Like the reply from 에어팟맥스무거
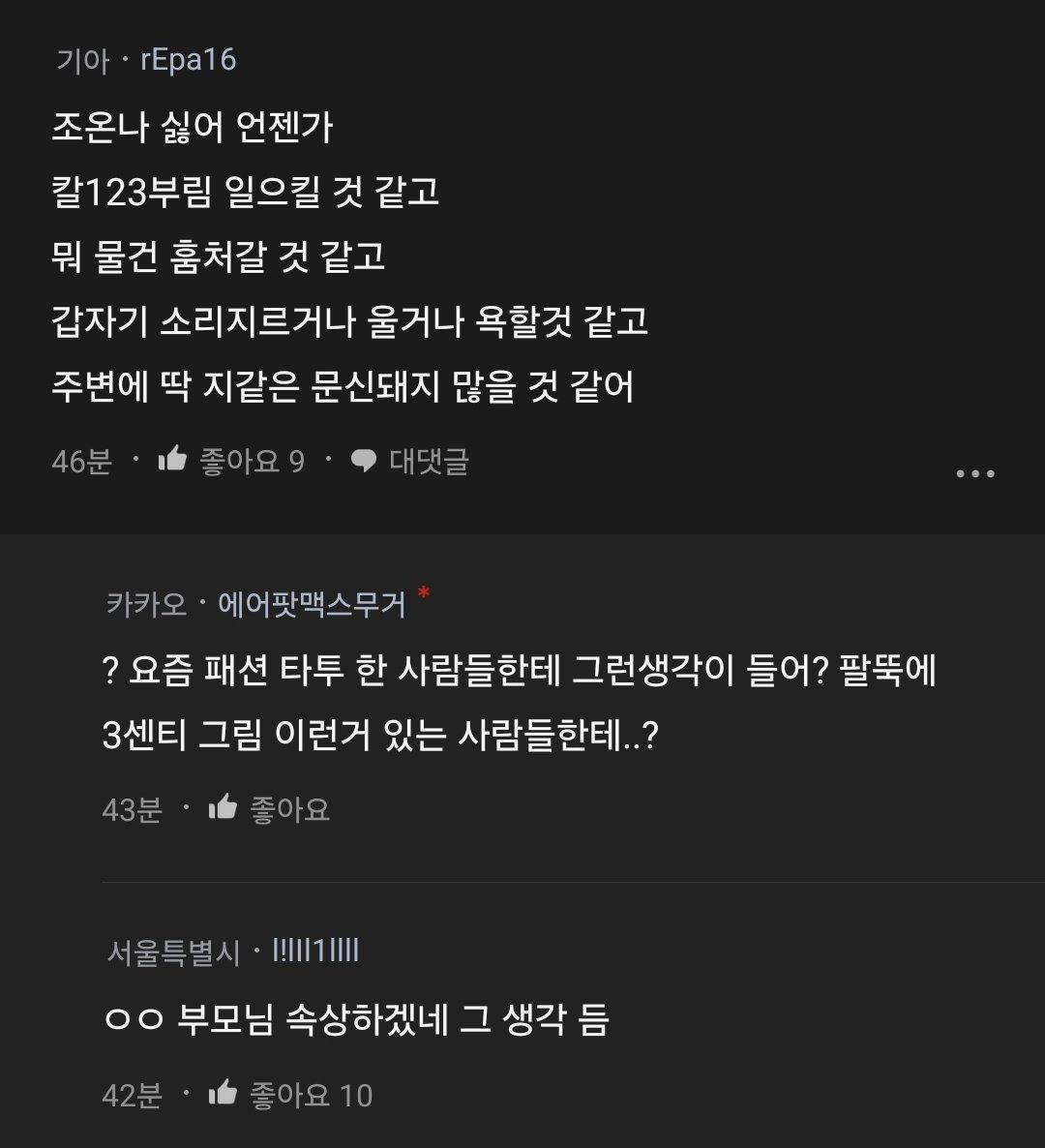 [224, 807]
